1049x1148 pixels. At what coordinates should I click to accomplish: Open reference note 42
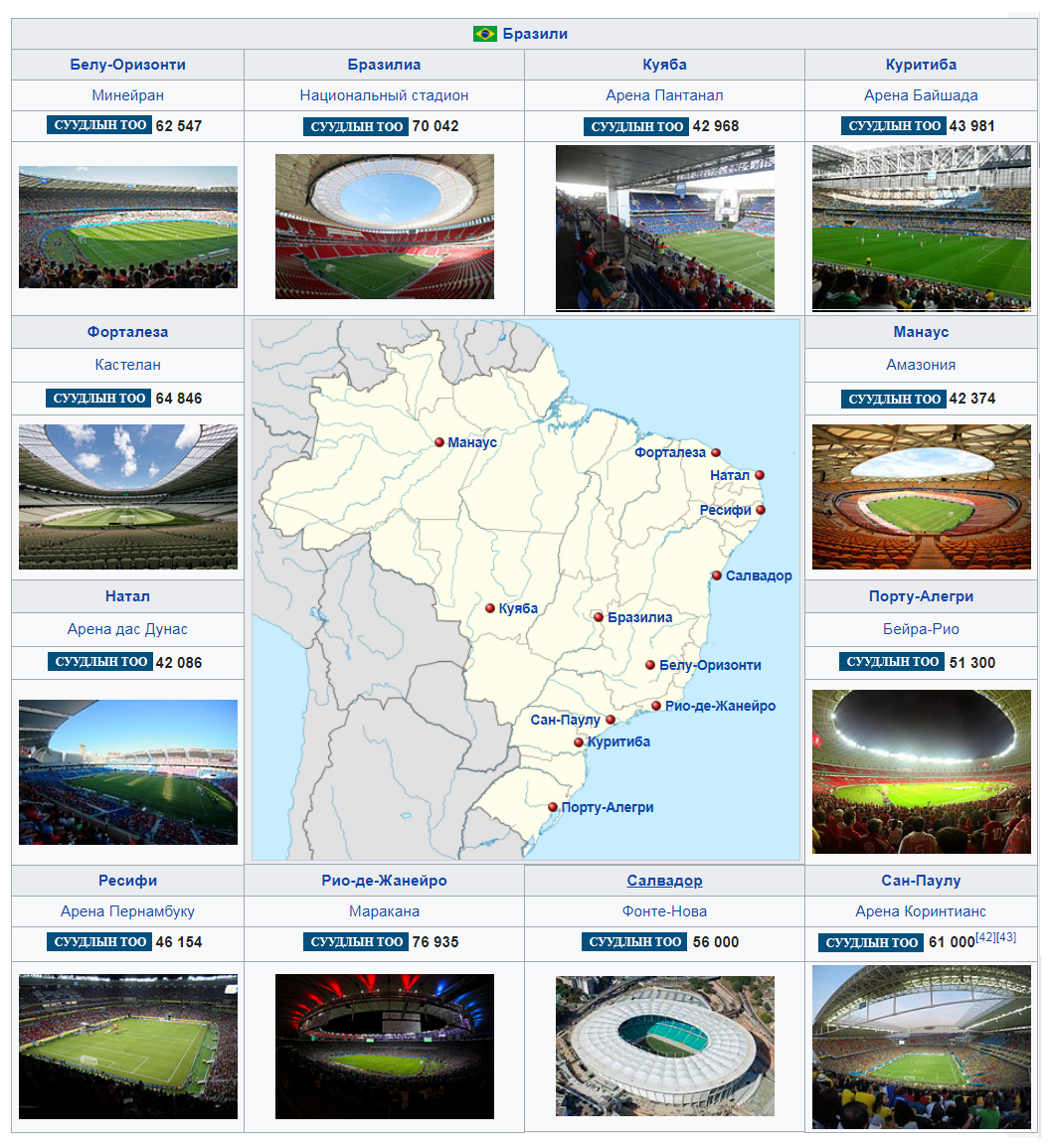tap(985, 937)
